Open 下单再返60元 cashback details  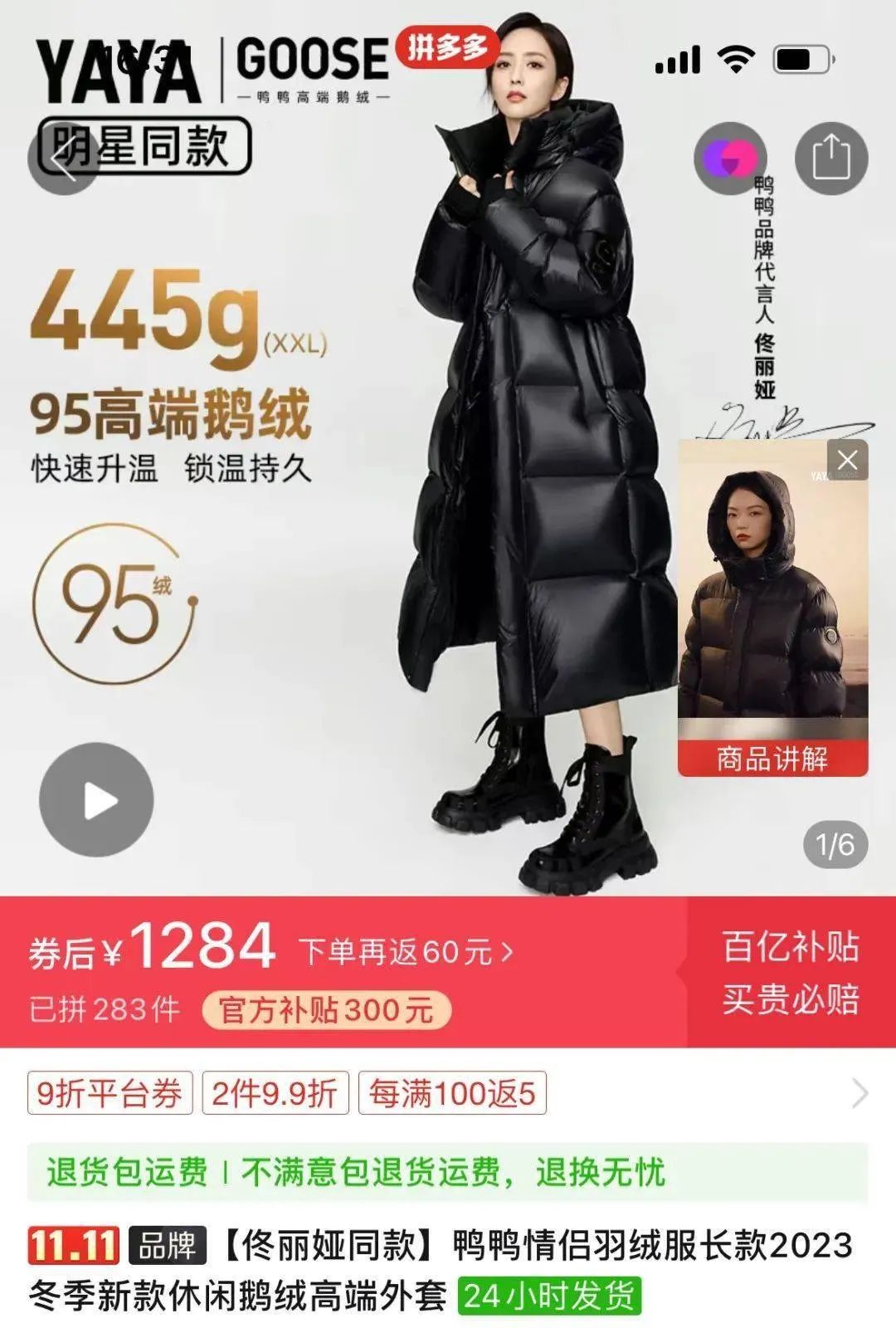tap(406, 952)
